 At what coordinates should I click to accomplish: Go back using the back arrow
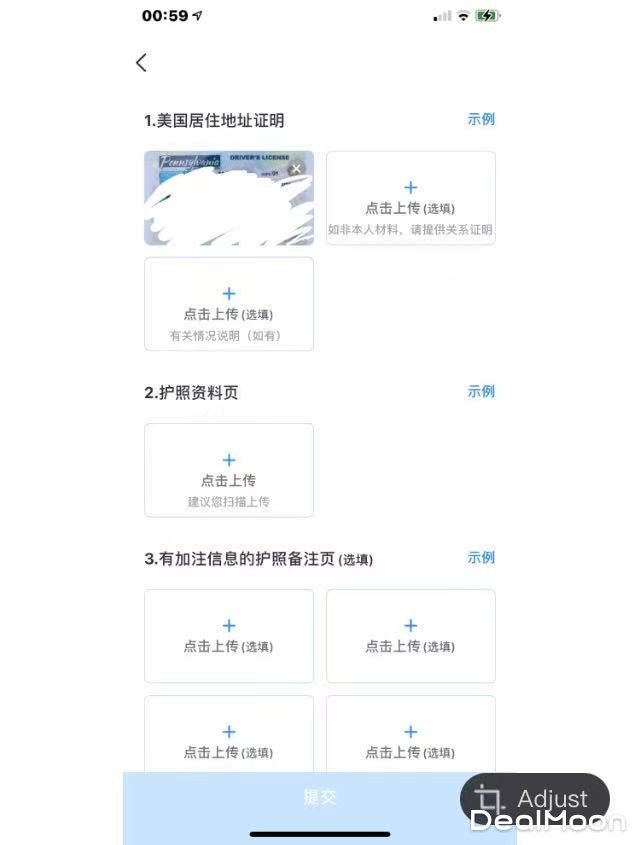pos(141,62)
